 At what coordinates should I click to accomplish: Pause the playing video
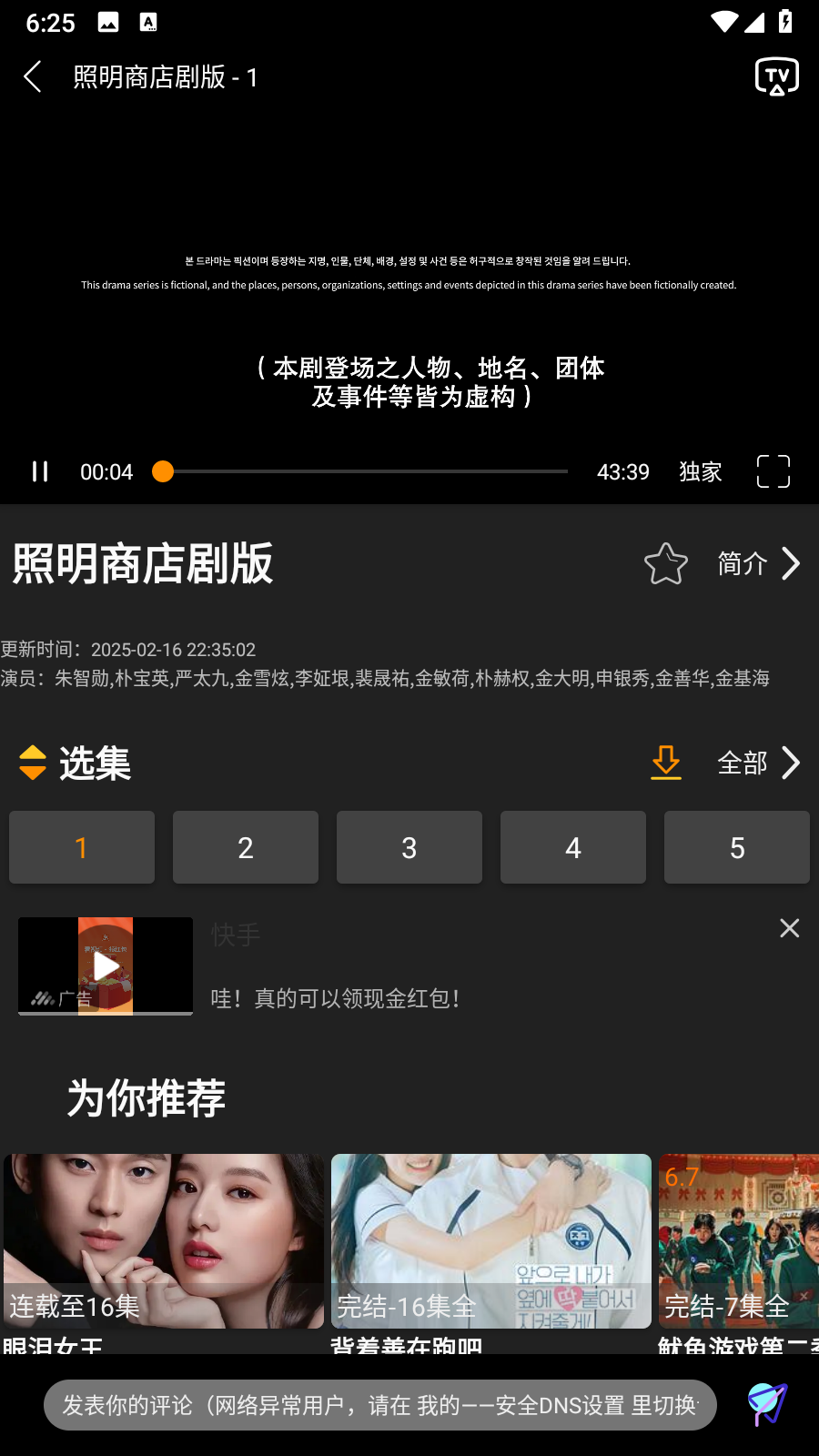[x=40, y=471]
